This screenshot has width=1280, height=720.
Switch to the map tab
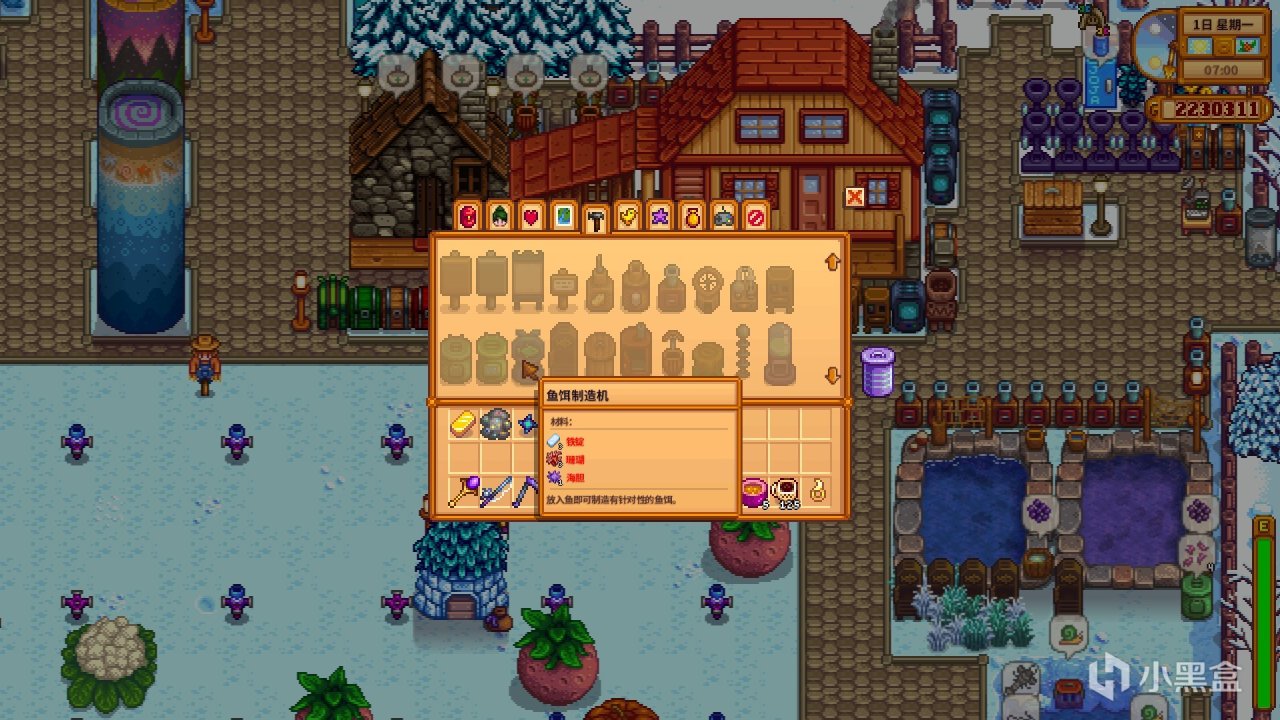[x=563, y=217]
